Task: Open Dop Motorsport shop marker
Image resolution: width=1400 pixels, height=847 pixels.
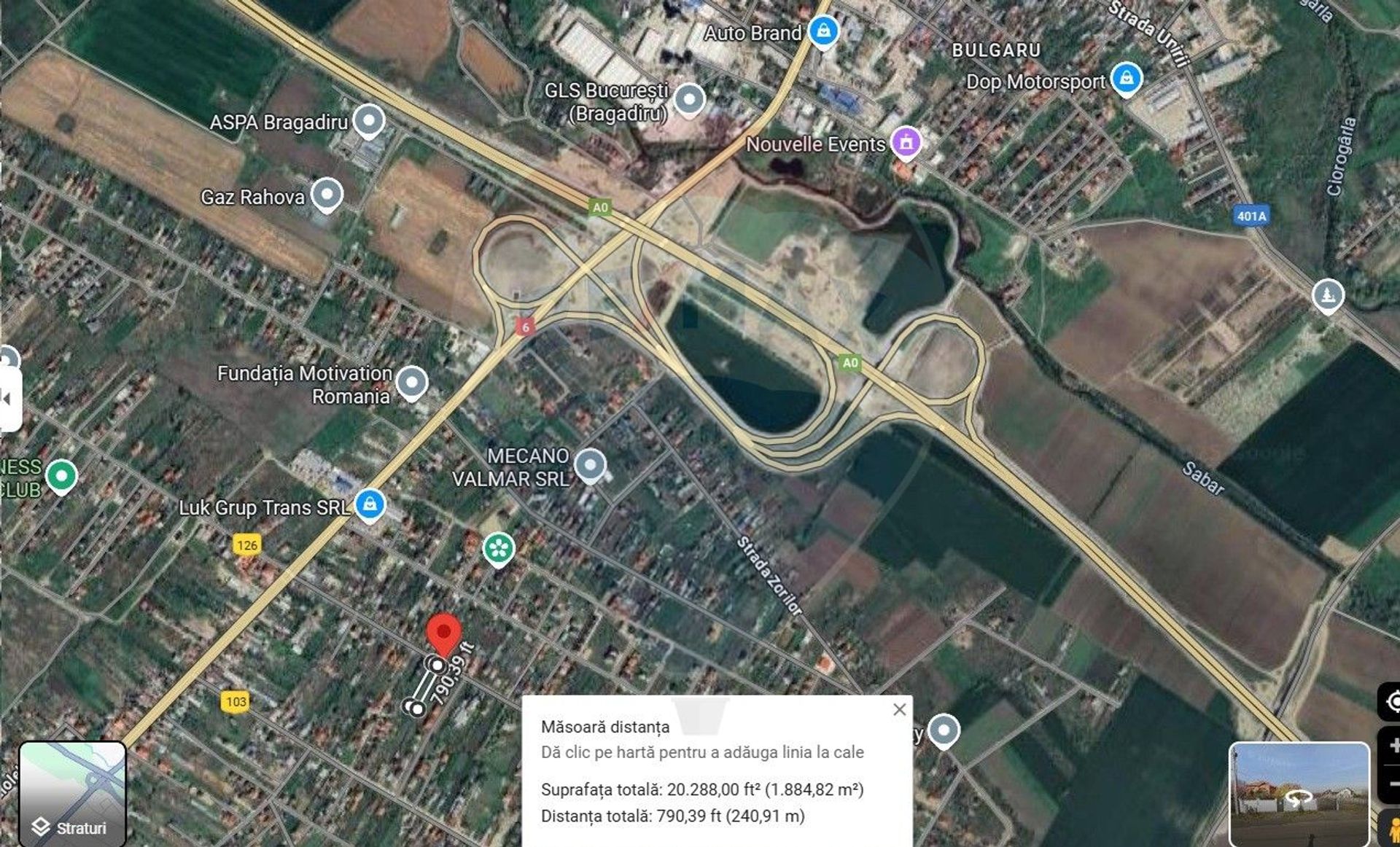Action: point(1126,78)
